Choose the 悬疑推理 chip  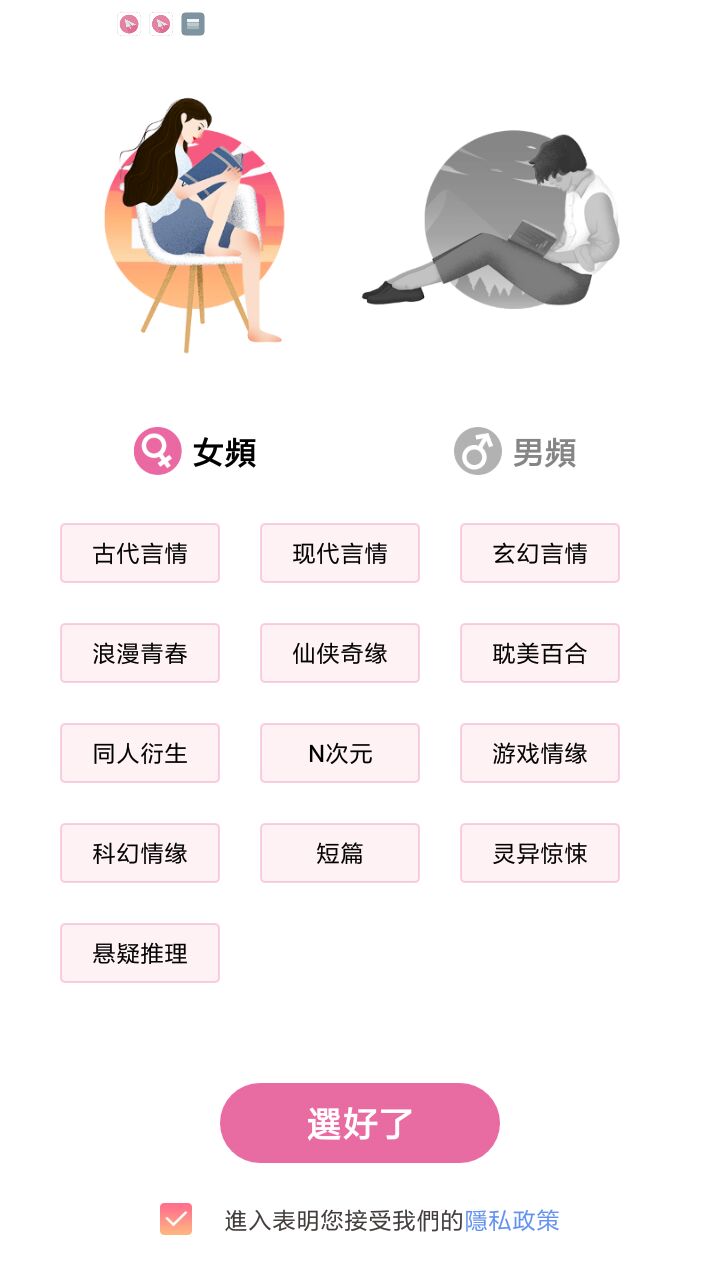coord(140,953)
